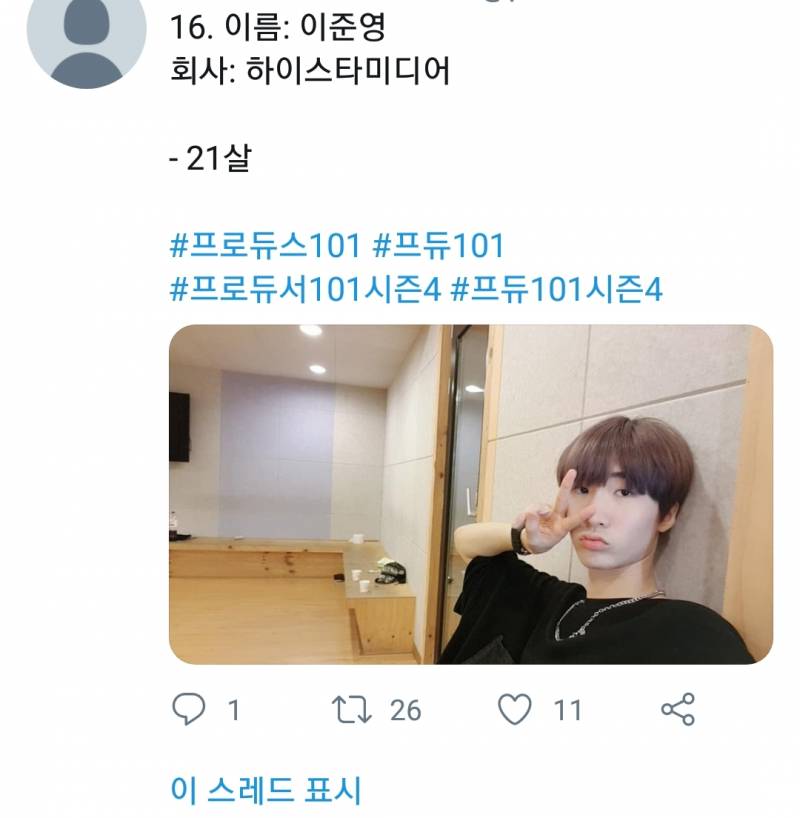Reply to this tweet
Screen dimensions: 800x818
189,710
